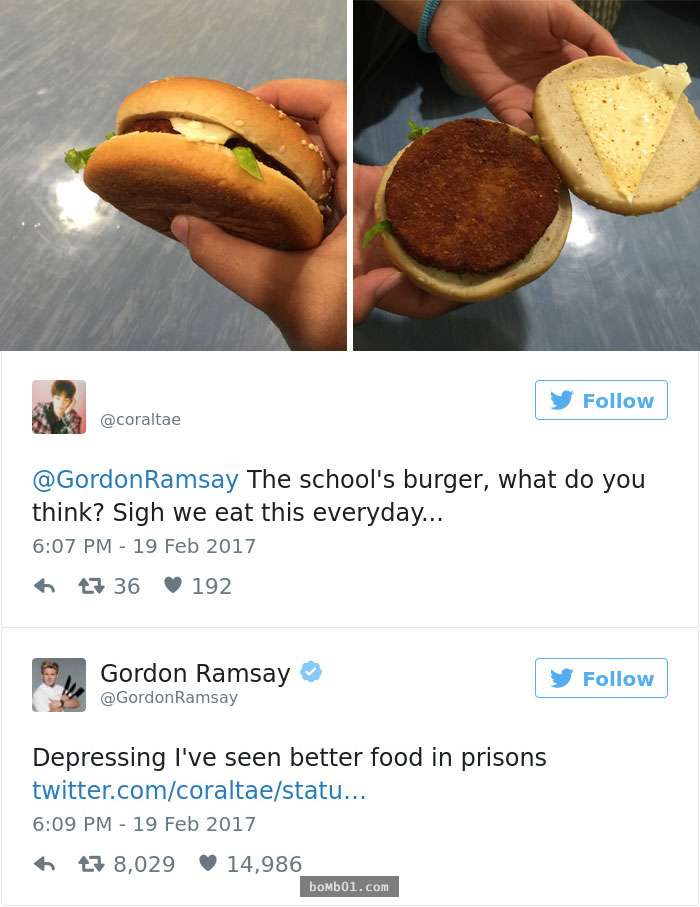View the closed burger photo
This screenshot has width=700, height=907.
(x=173, y=175)
